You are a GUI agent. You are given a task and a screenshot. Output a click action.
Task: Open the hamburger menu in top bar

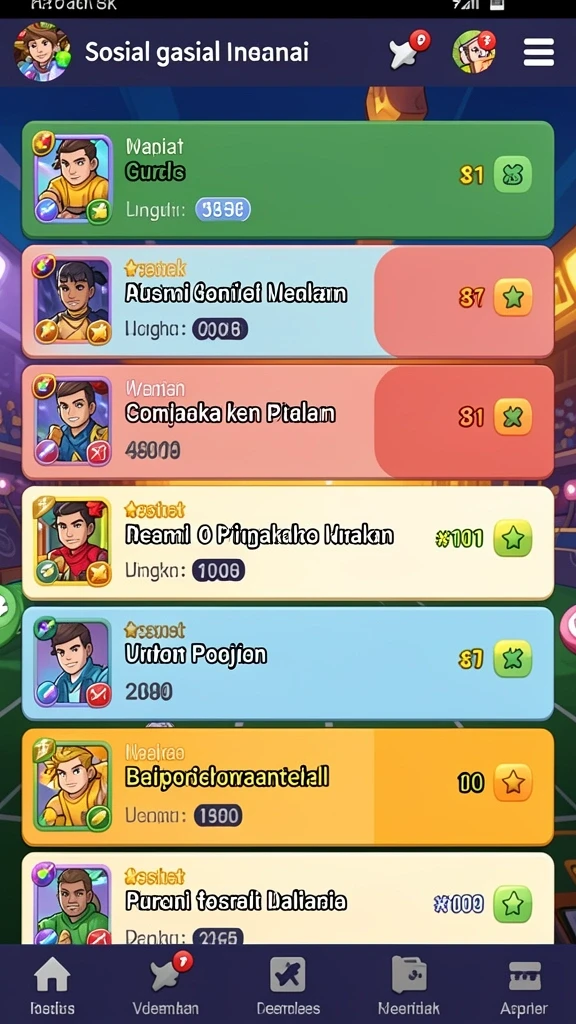(x=539, y=52)
